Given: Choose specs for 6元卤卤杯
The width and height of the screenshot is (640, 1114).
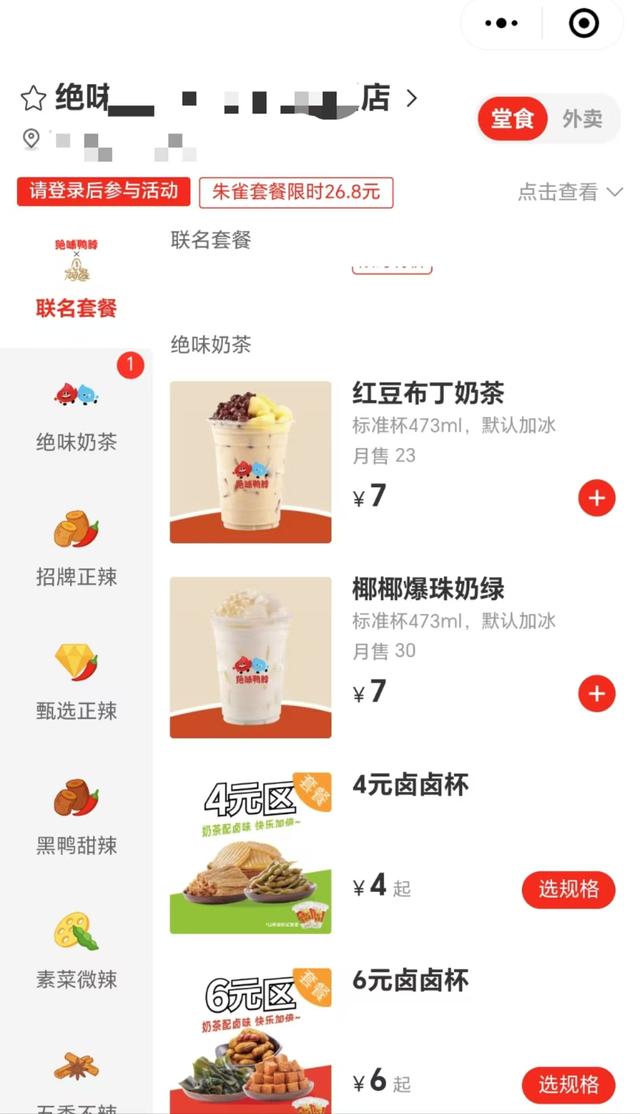Looking at the screenshot, I should (568, 1084).
